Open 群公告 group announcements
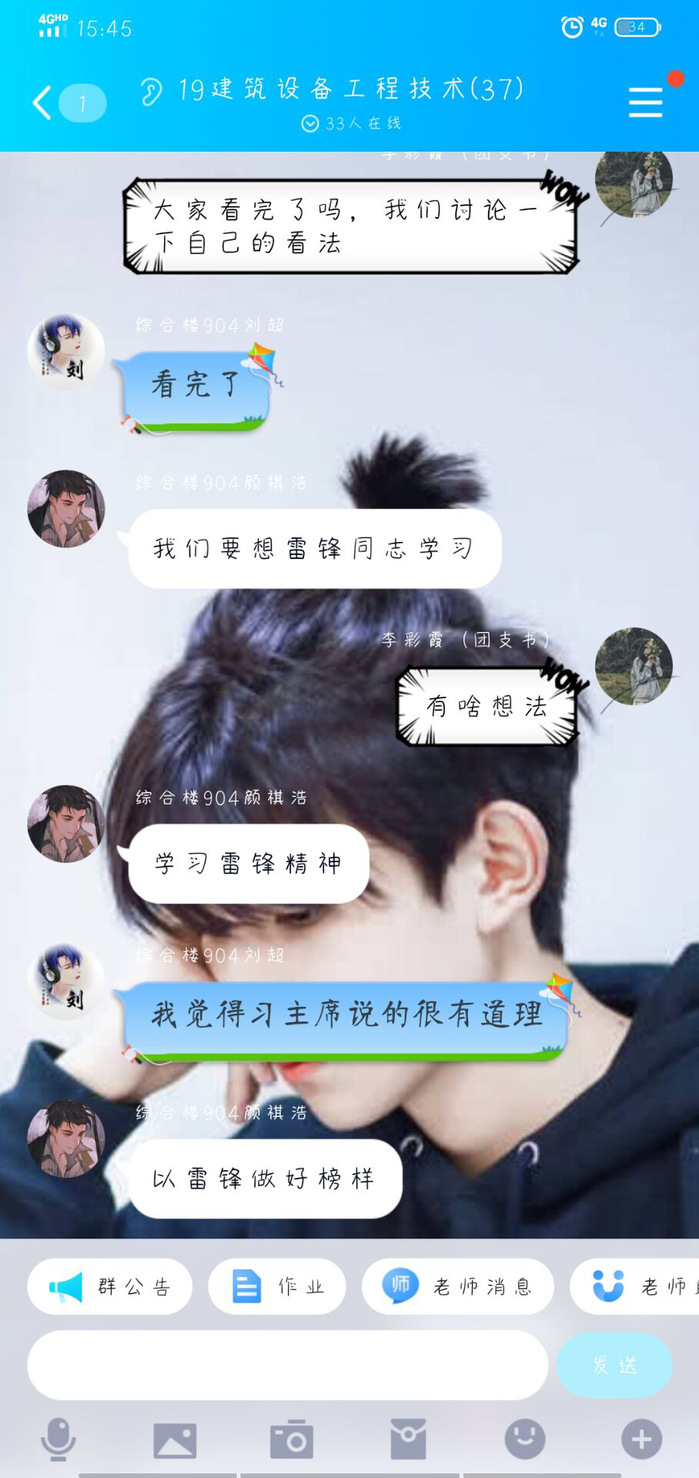Screen dimensions: 699x1478 [x=109, y=1286]
